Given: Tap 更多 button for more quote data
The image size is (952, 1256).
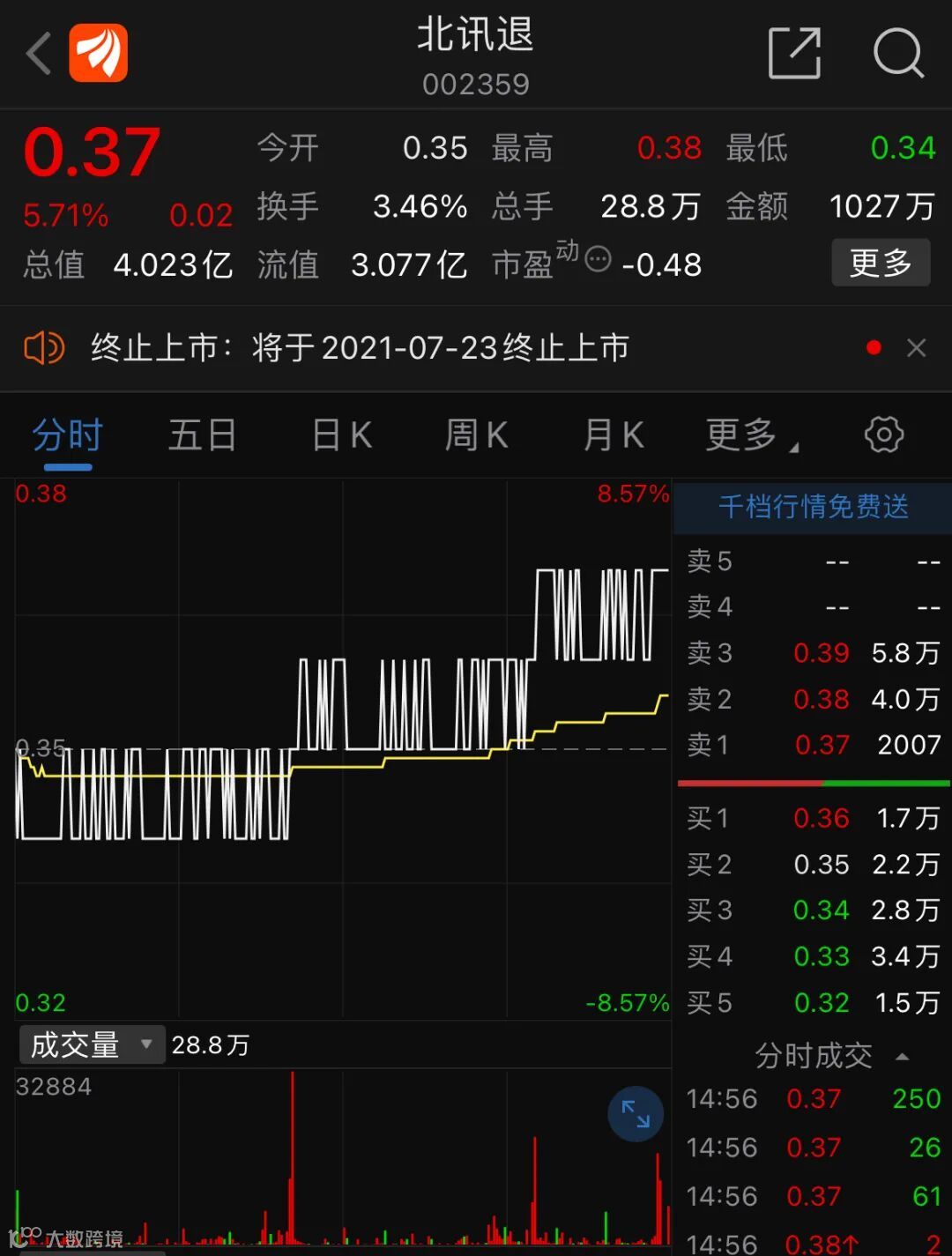Looking at the screenshot, I should point(880,263).
